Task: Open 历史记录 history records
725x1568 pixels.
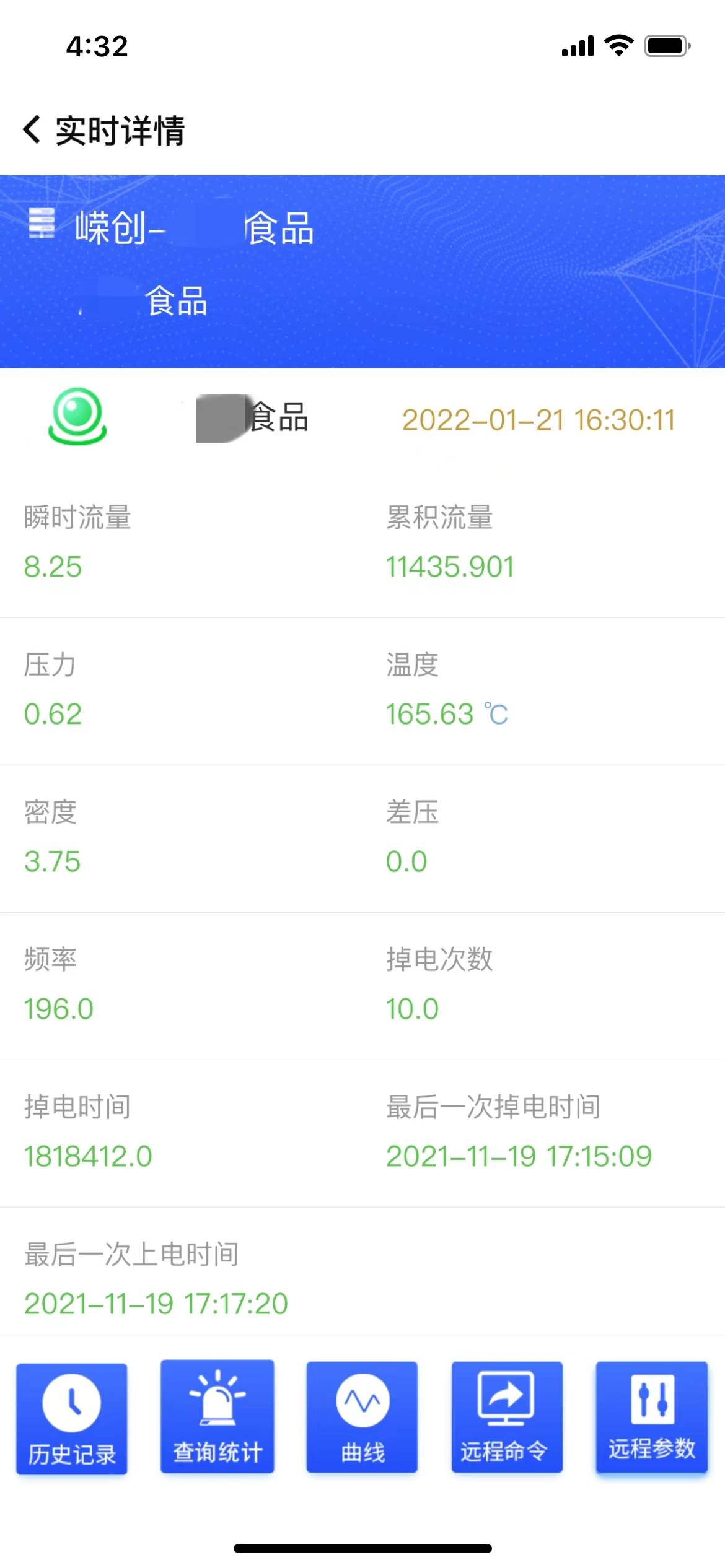Action: pyautogui.click(x=72, y=1419)
